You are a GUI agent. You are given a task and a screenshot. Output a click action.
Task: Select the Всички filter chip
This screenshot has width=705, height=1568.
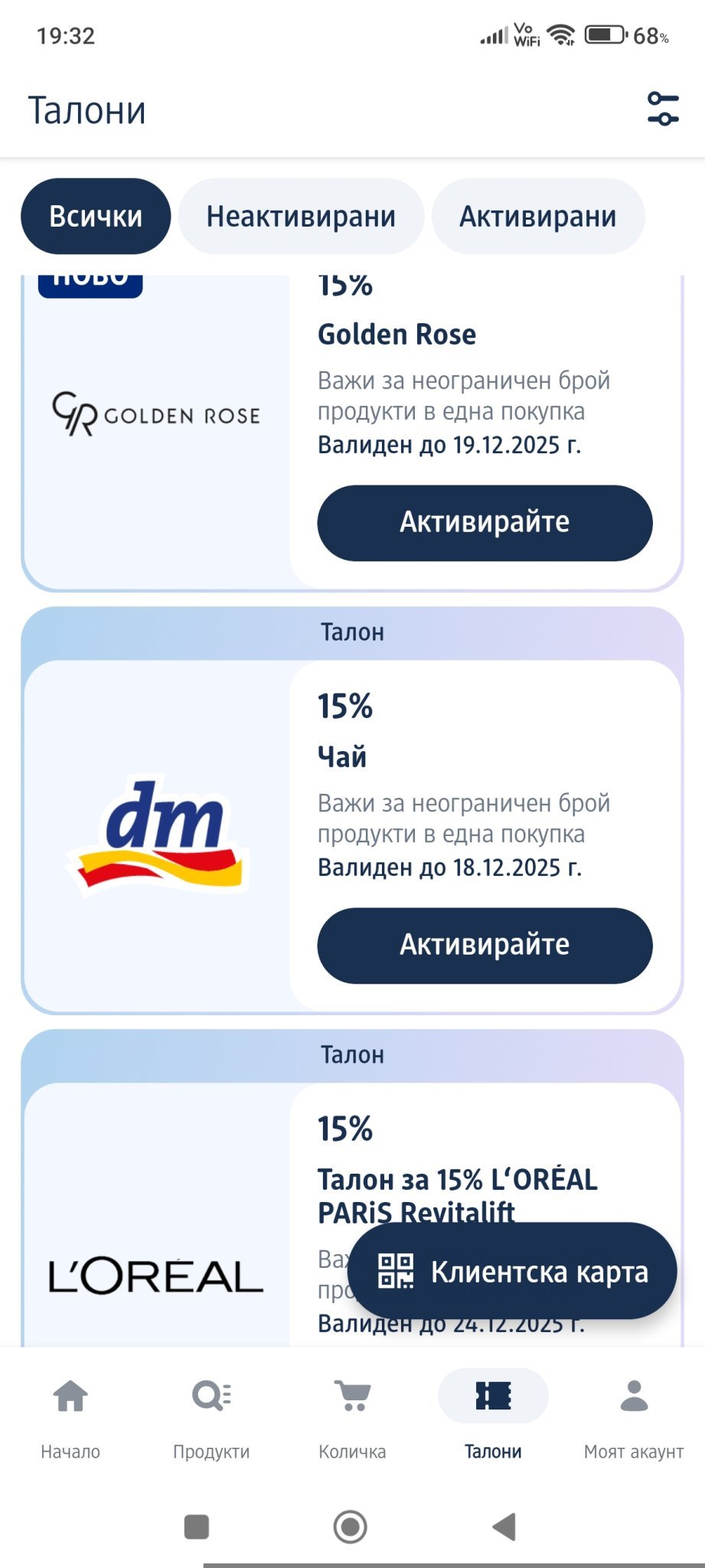[96, 217]
